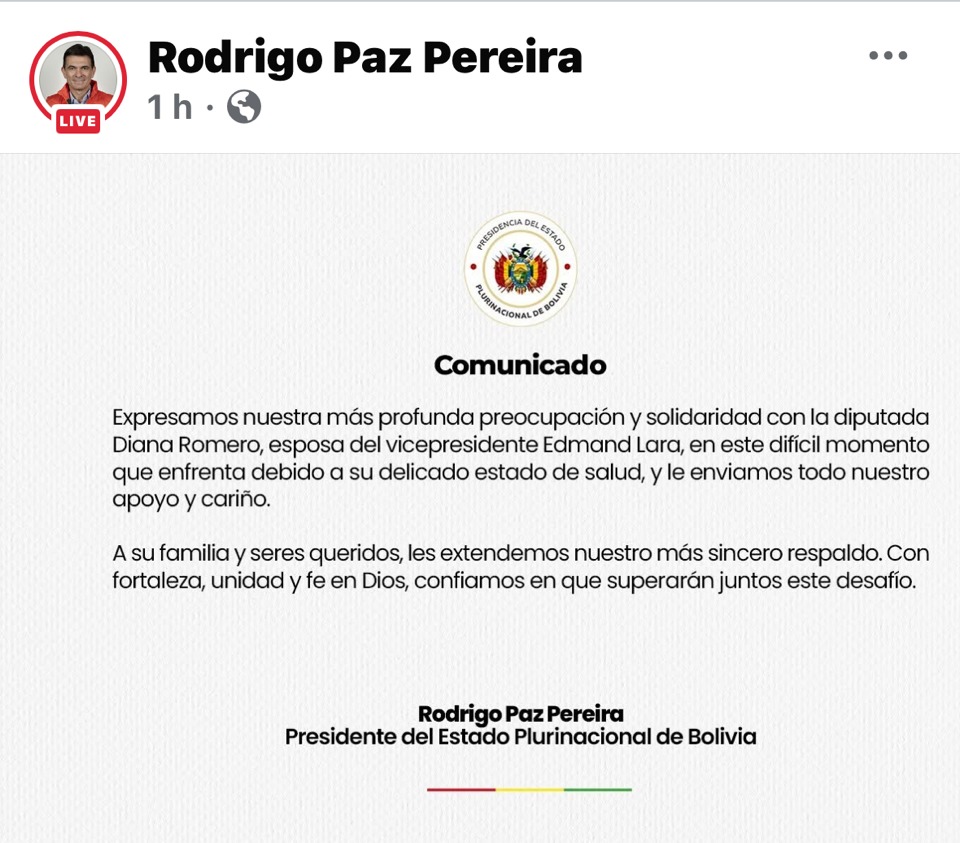Open the post's three-dot options menu

[x=887, y=56]
